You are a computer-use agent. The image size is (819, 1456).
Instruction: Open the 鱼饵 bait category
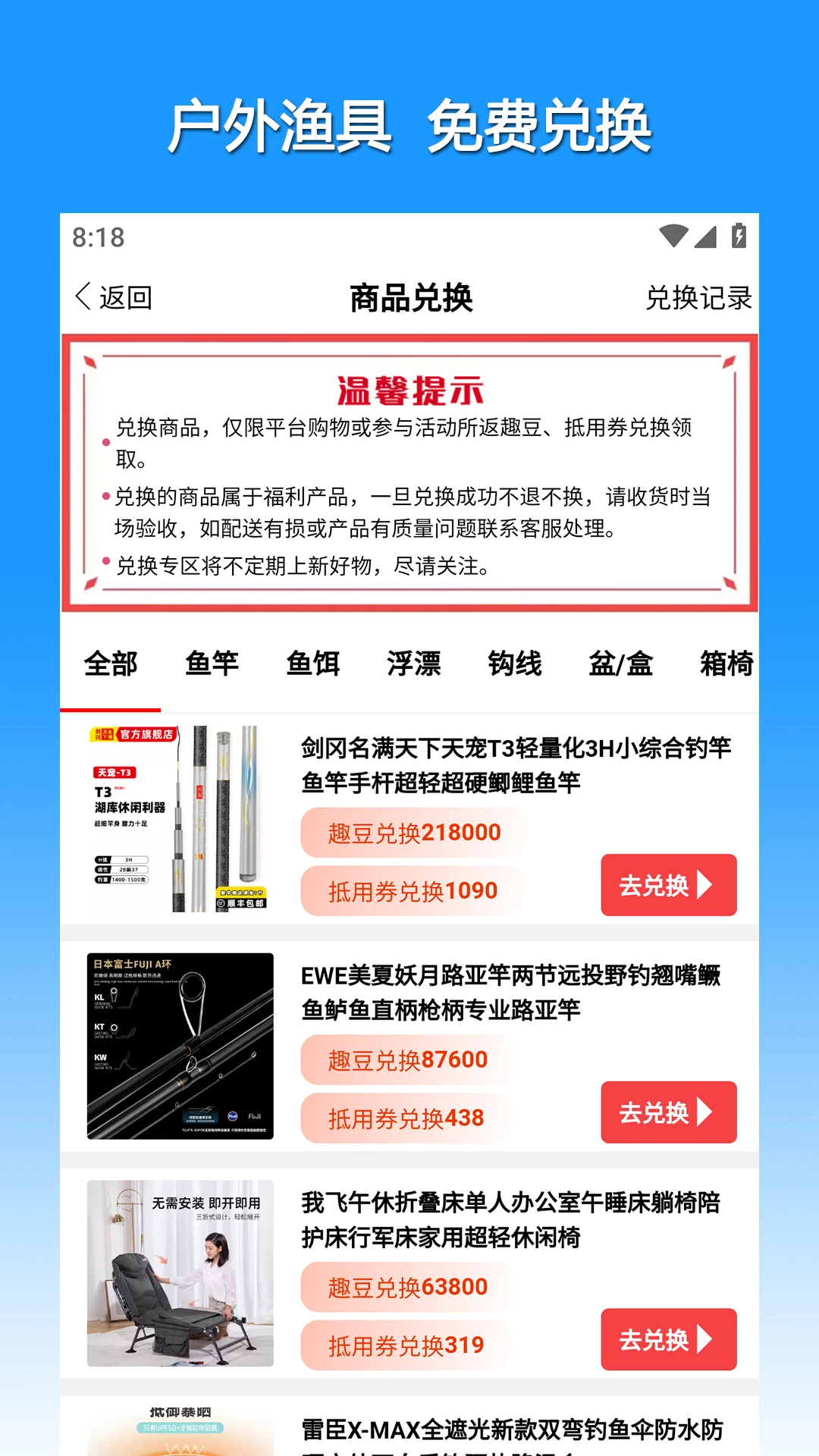(313, 662)
